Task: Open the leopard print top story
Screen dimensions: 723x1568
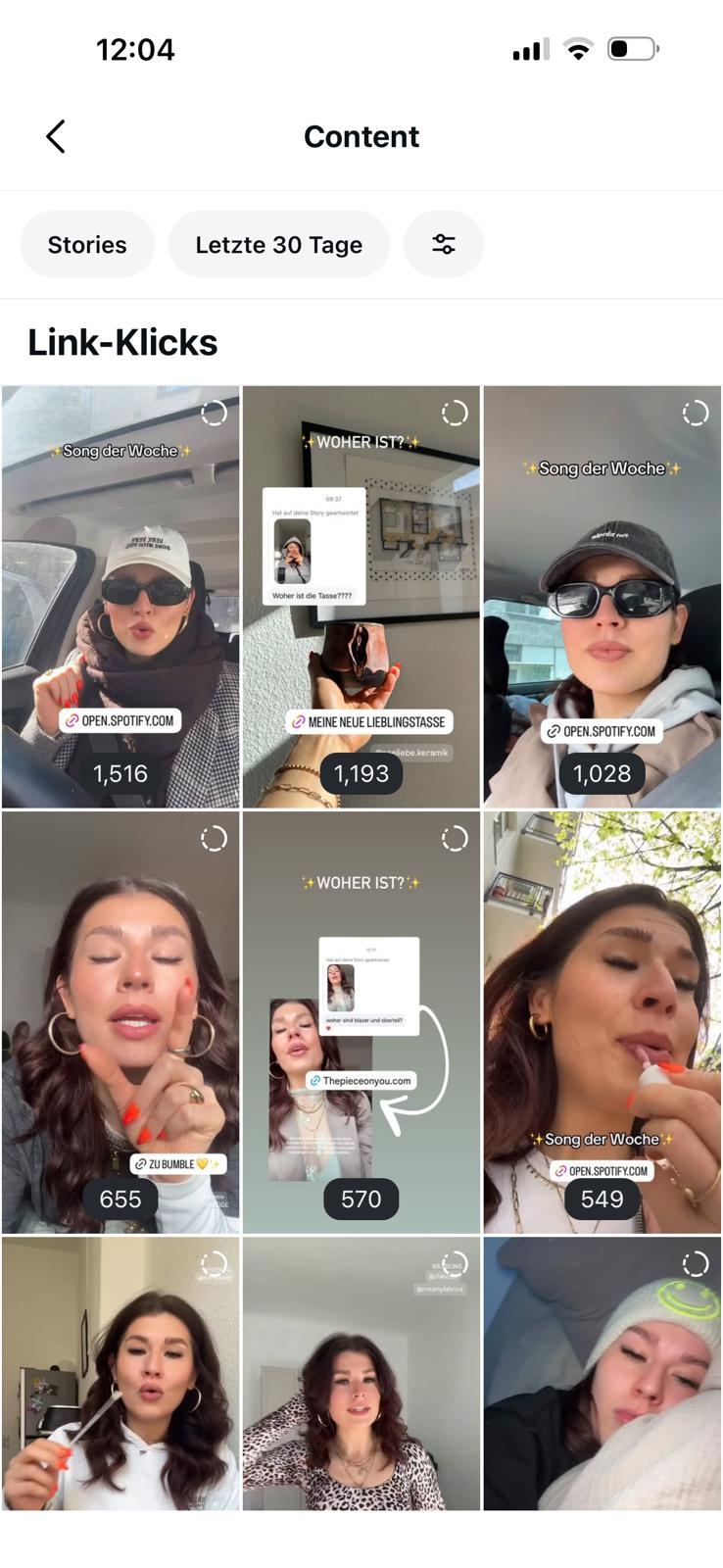Action: coord(361,1372)
